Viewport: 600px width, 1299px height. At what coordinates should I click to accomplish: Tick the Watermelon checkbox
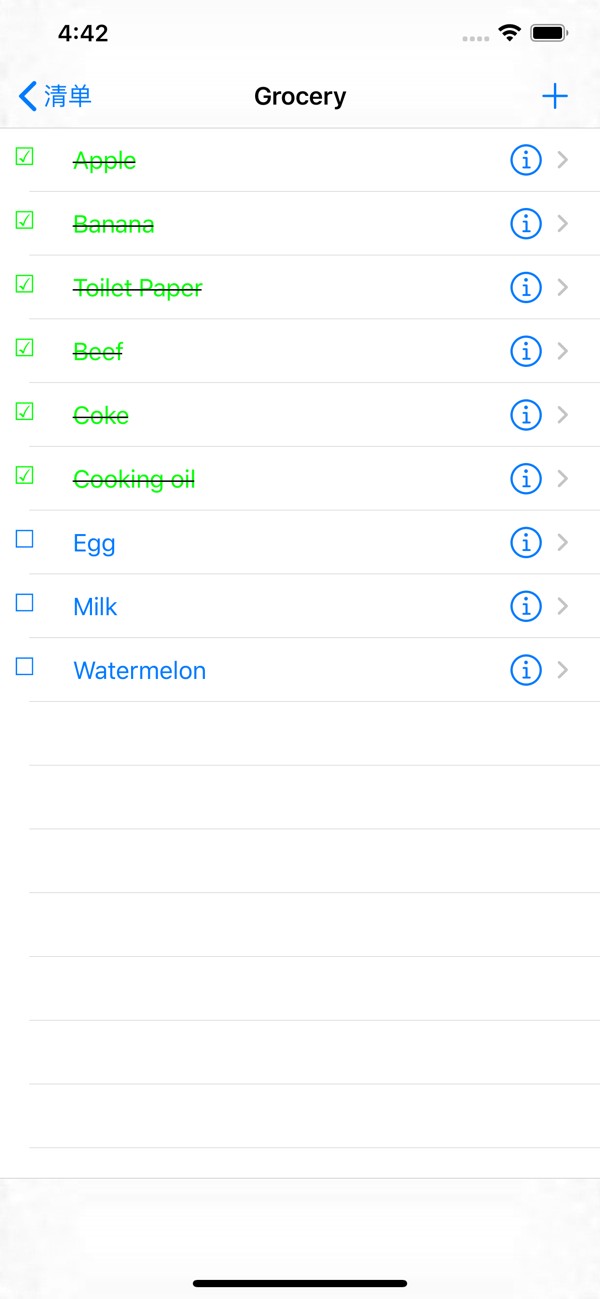[x=25, y=667]
